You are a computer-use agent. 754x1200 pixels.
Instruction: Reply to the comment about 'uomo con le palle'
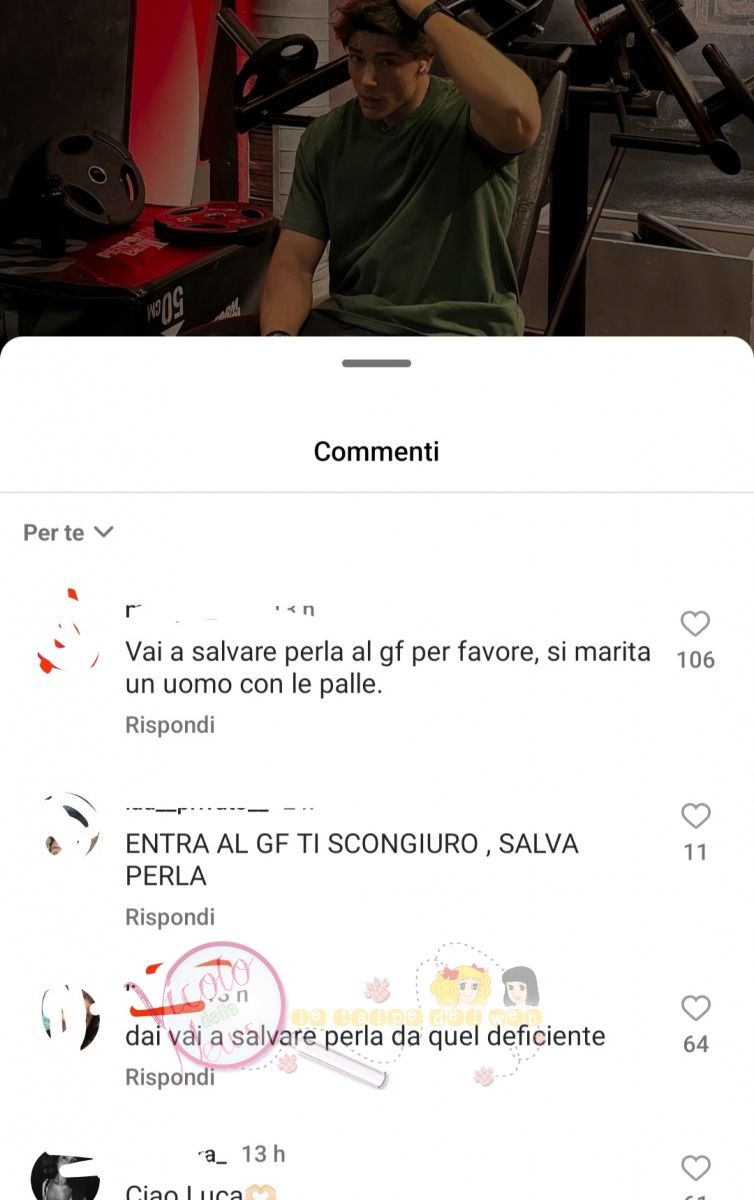pyautogui.click(x=170, y=725)
